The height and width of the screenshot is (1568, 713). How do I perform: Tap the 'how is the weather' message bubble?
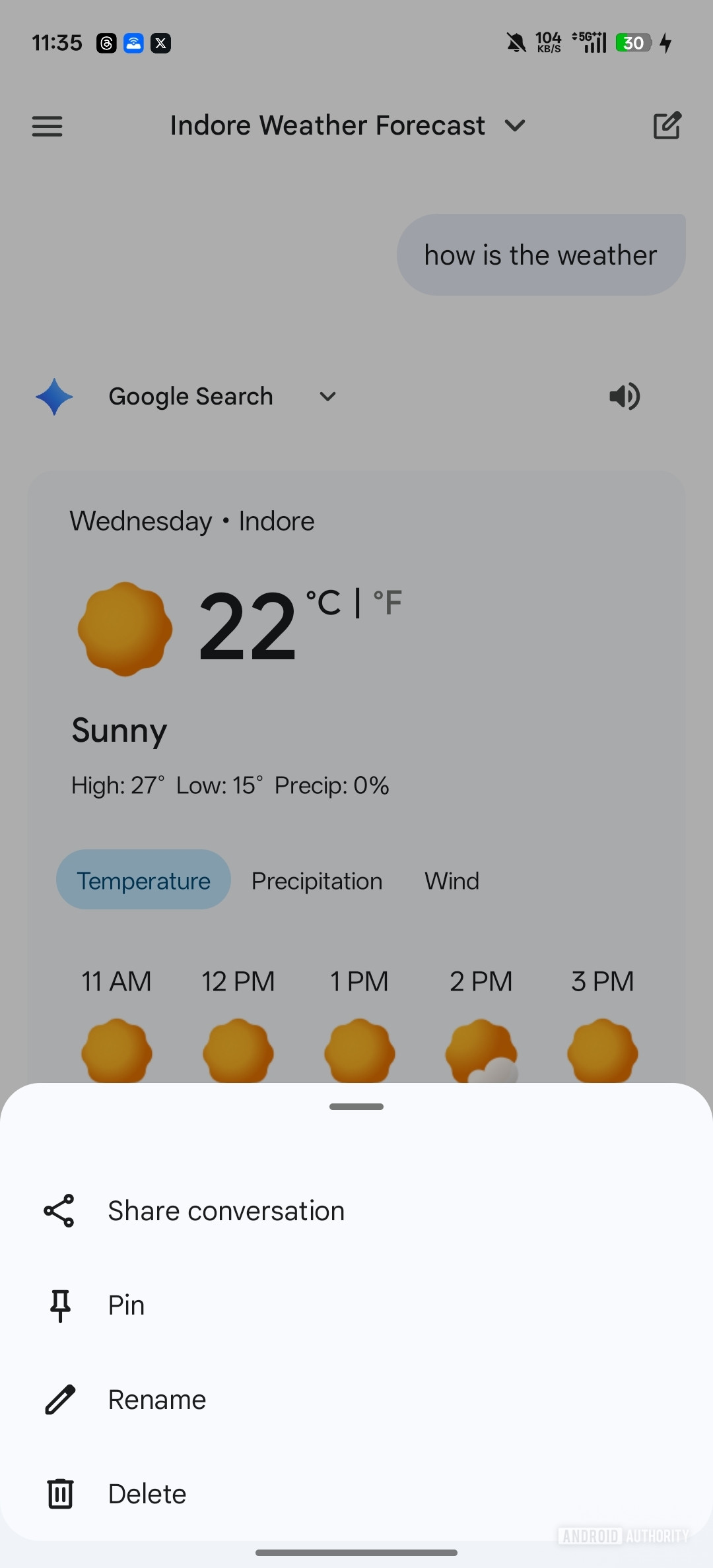pyautogui.click(x=540, y=254)
